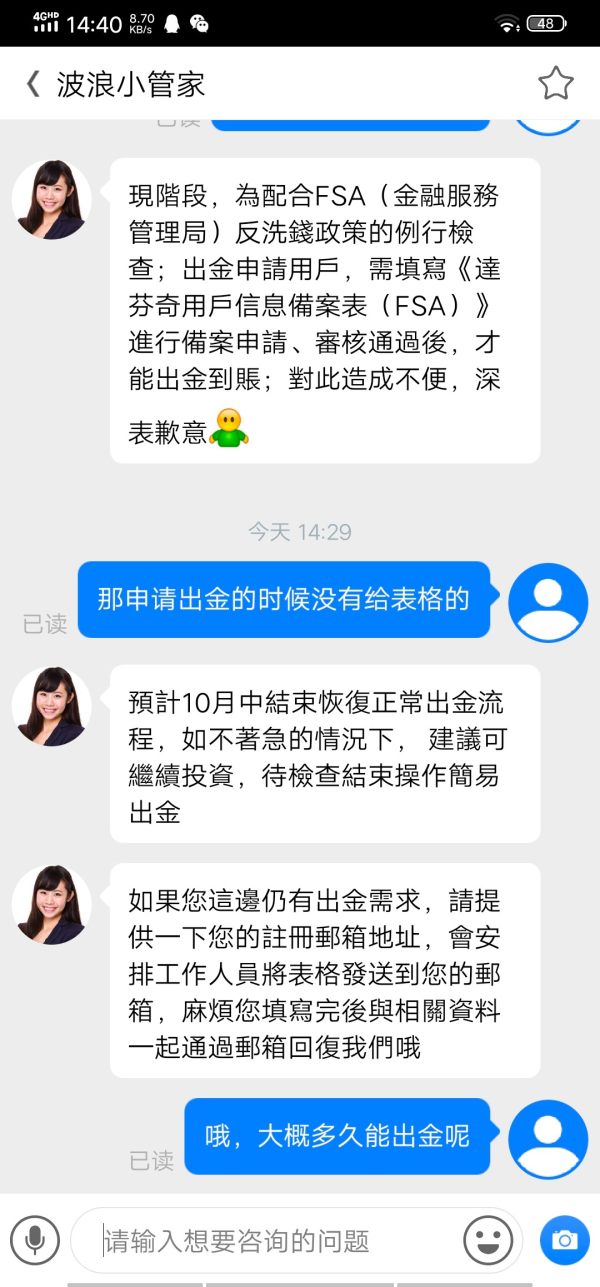600x1287 pixels.
Task: Favorite this chat with the star icon
Action: coord(556,84)
